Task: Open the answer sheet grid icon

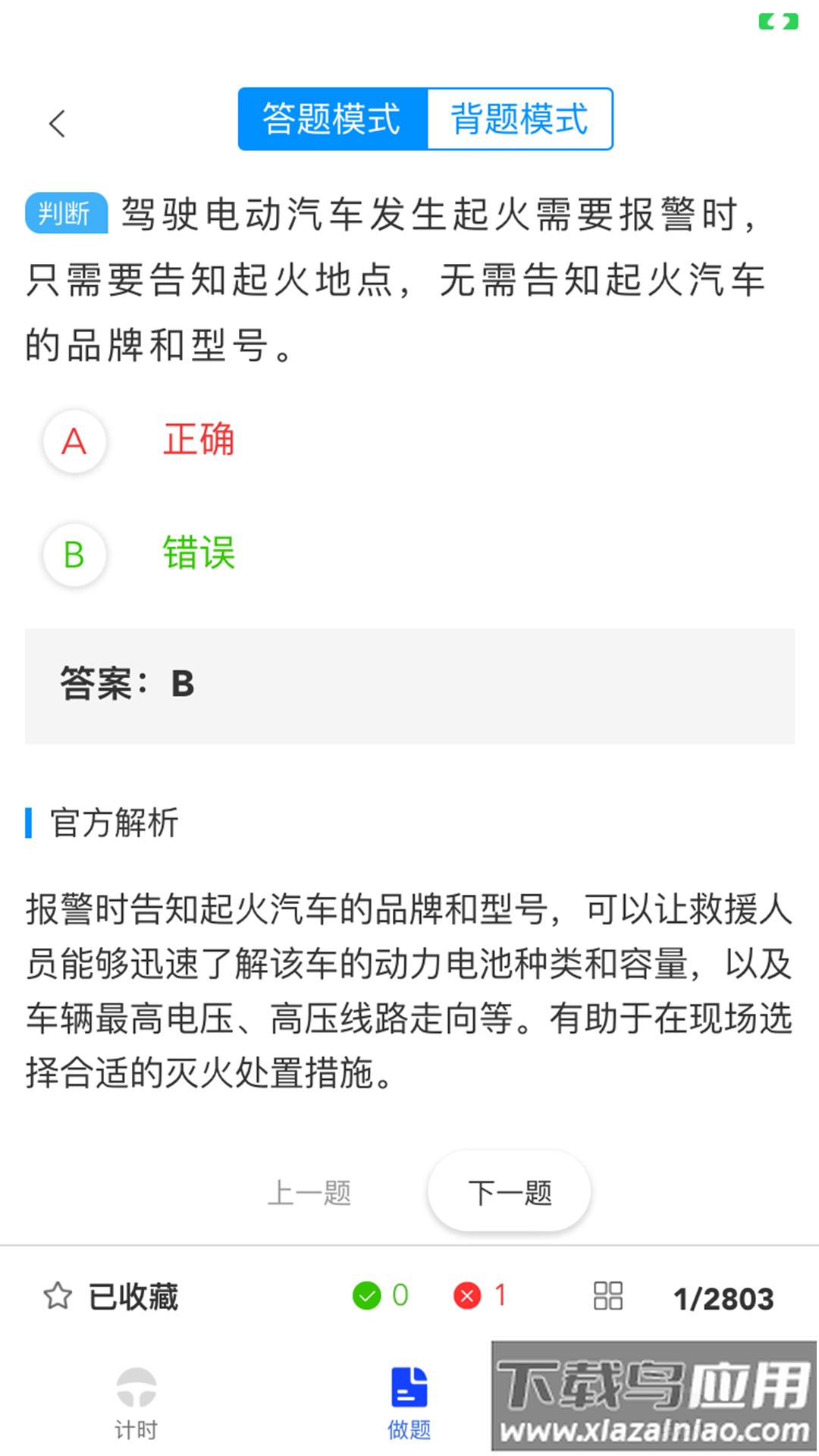Action: [x=608, y=1297]
